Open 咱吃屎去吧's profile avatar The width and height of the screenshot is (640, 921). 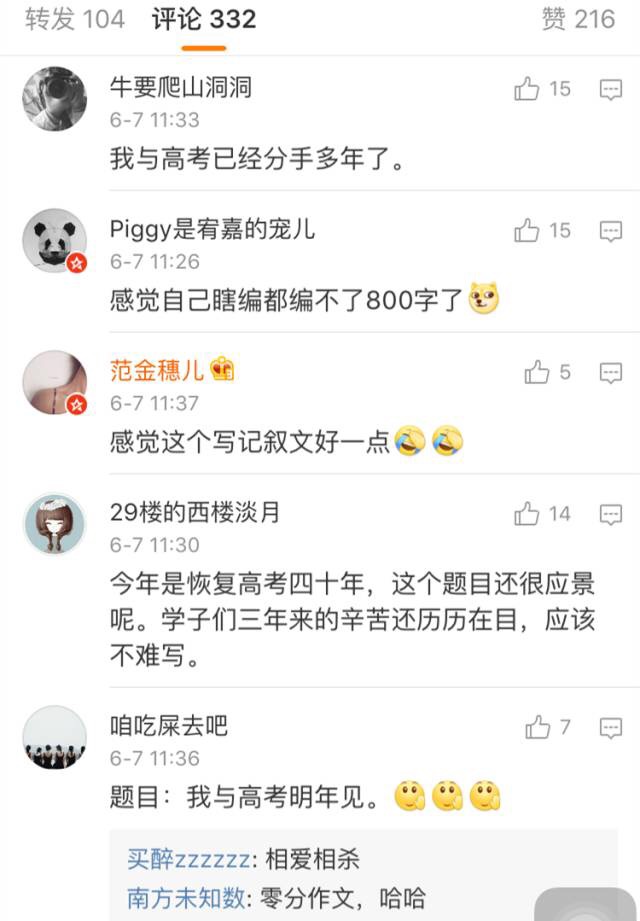coord(55,737)
